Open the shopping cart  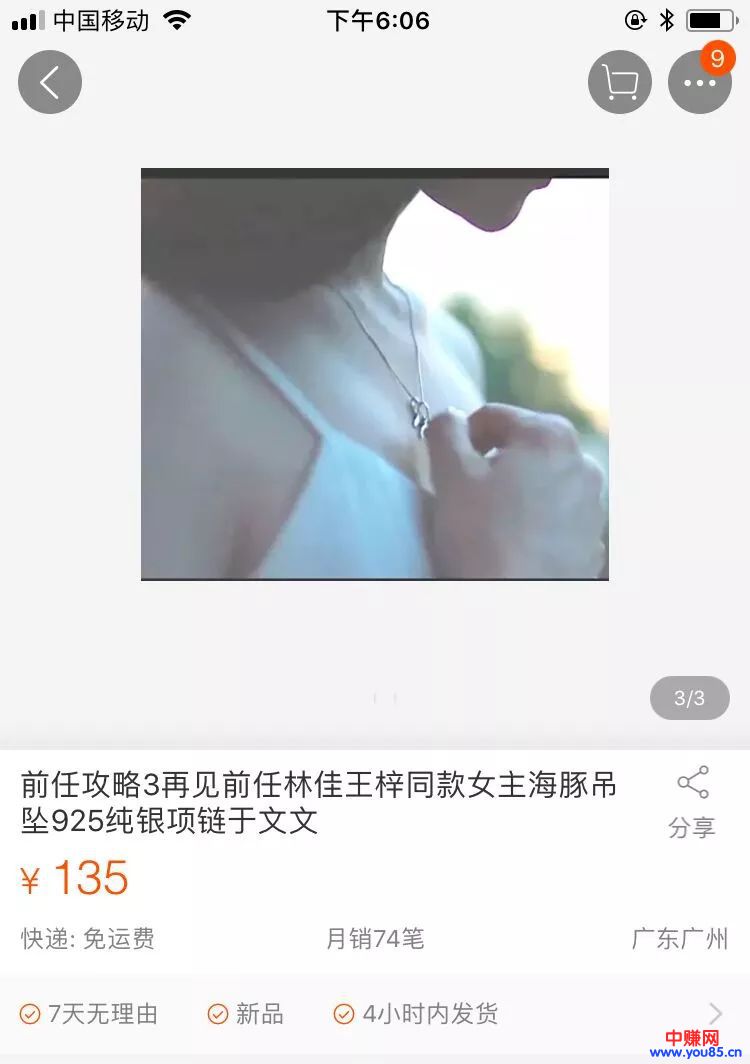tap(620, 82)
